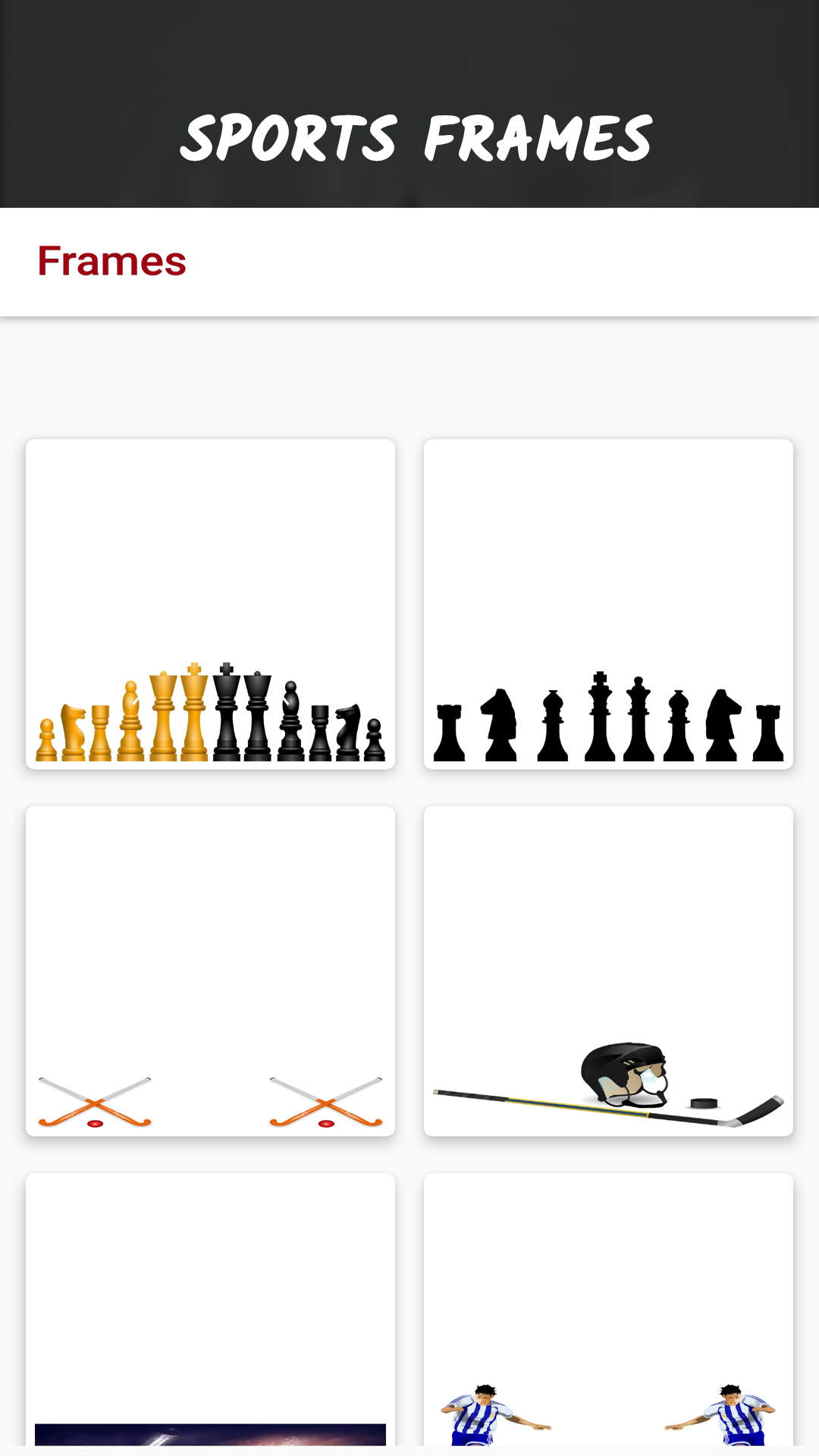
Task: Open the crossed field hockey sticks frame
Action: [210, 971]
